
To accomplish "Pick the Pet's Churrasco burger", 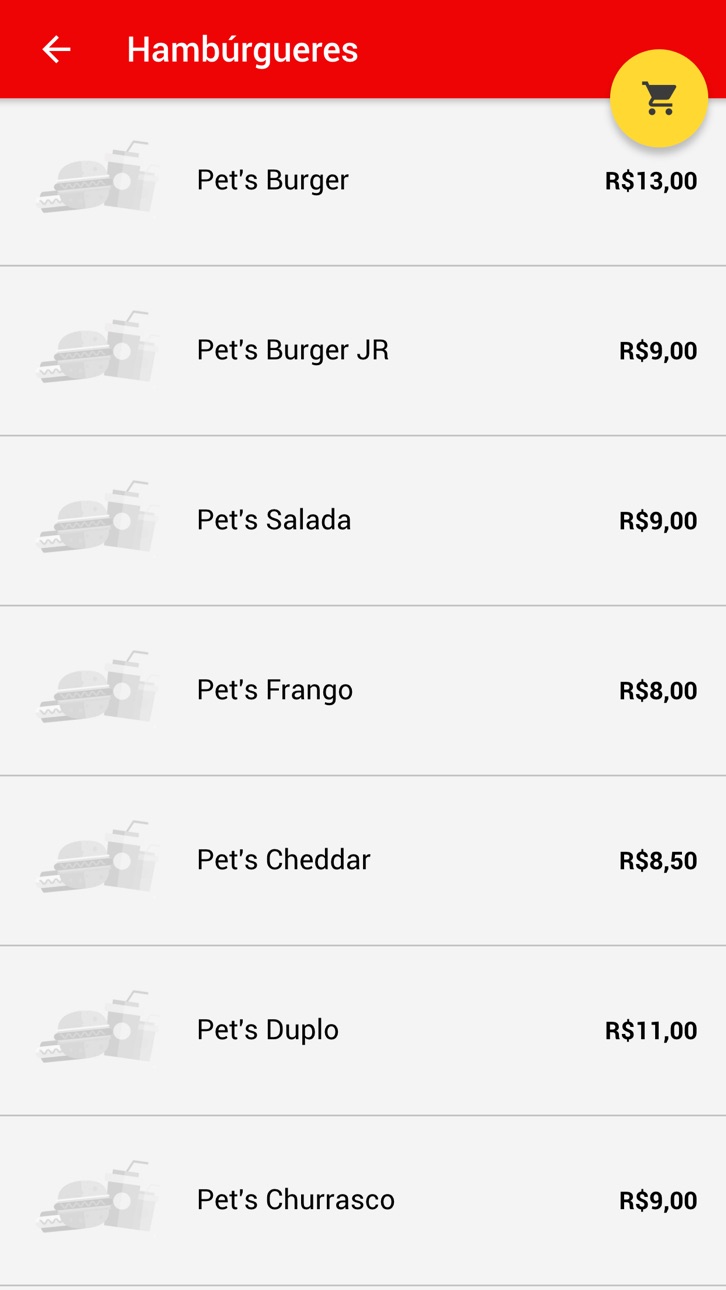I will click(x=363, y=1201).
